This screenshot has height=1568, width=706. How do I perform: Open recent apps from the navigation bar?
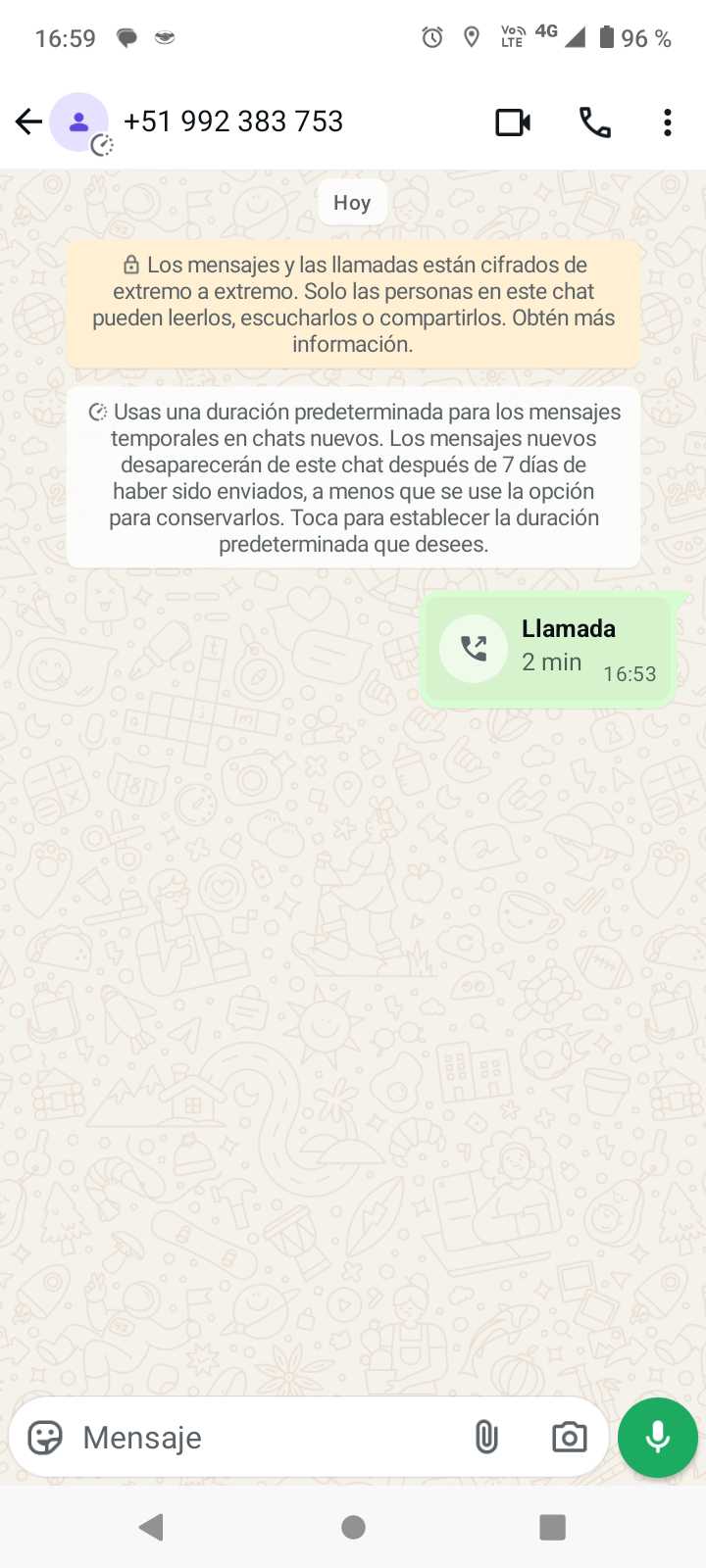pos(553,1527)
